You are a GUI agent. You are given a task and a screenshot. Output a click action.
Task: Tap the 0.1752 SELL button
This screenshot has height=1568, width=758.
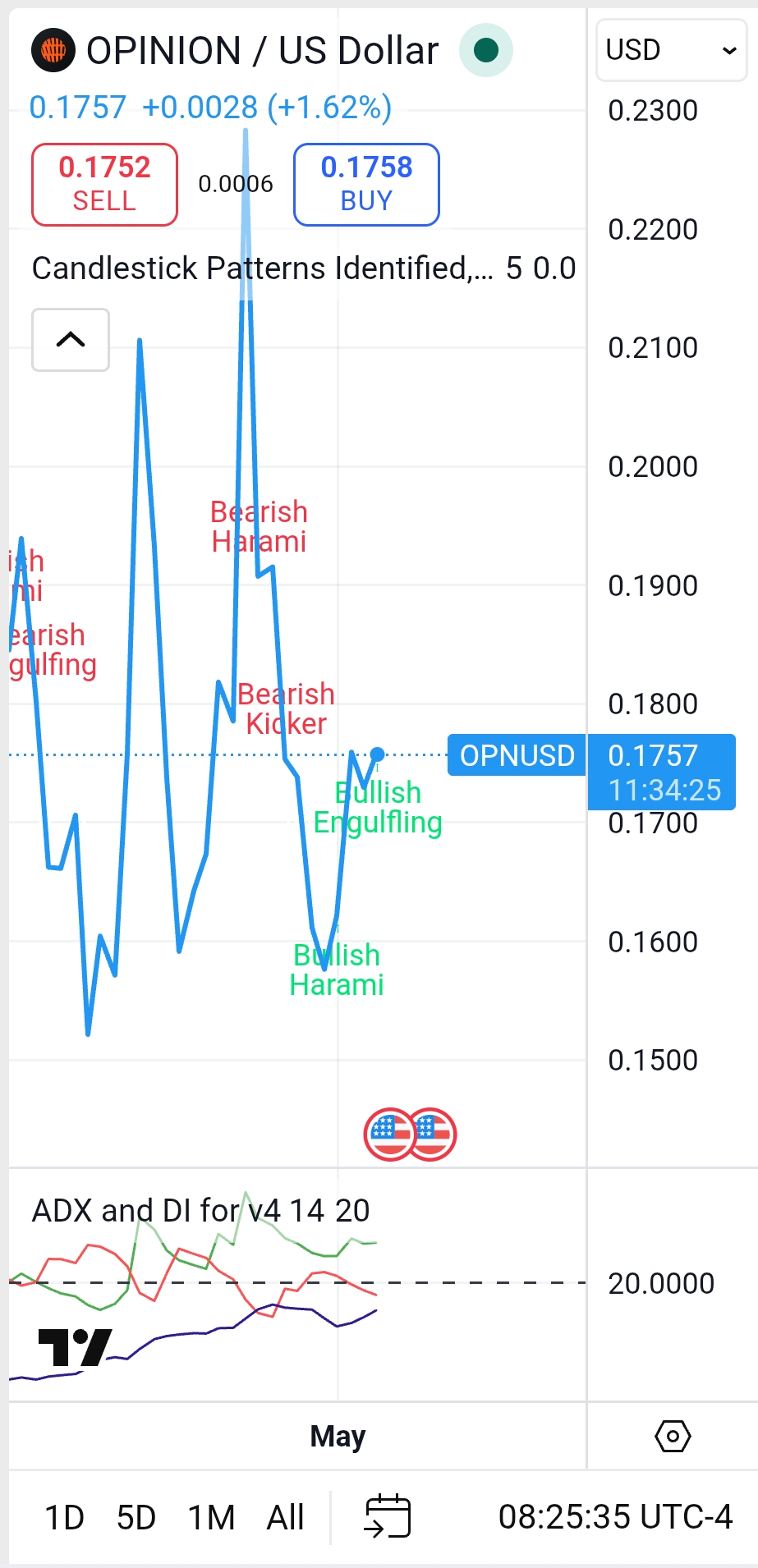pyautogui.click(x=104, y=185)
